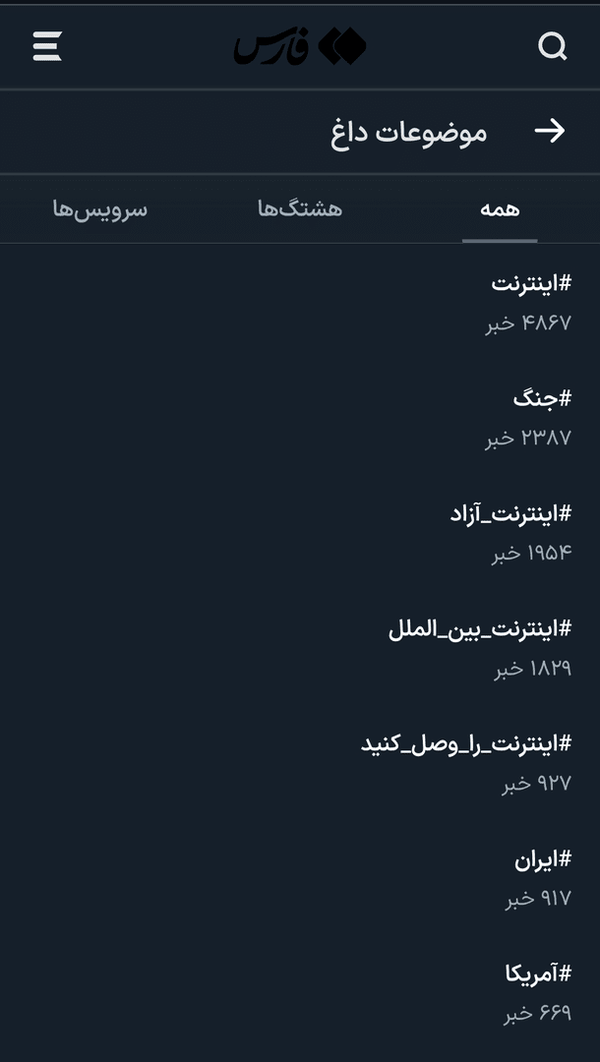Open the #اینترنت_بین_الملل hashtag
The width and height of the screenshot is (600, 1062).
480,629
